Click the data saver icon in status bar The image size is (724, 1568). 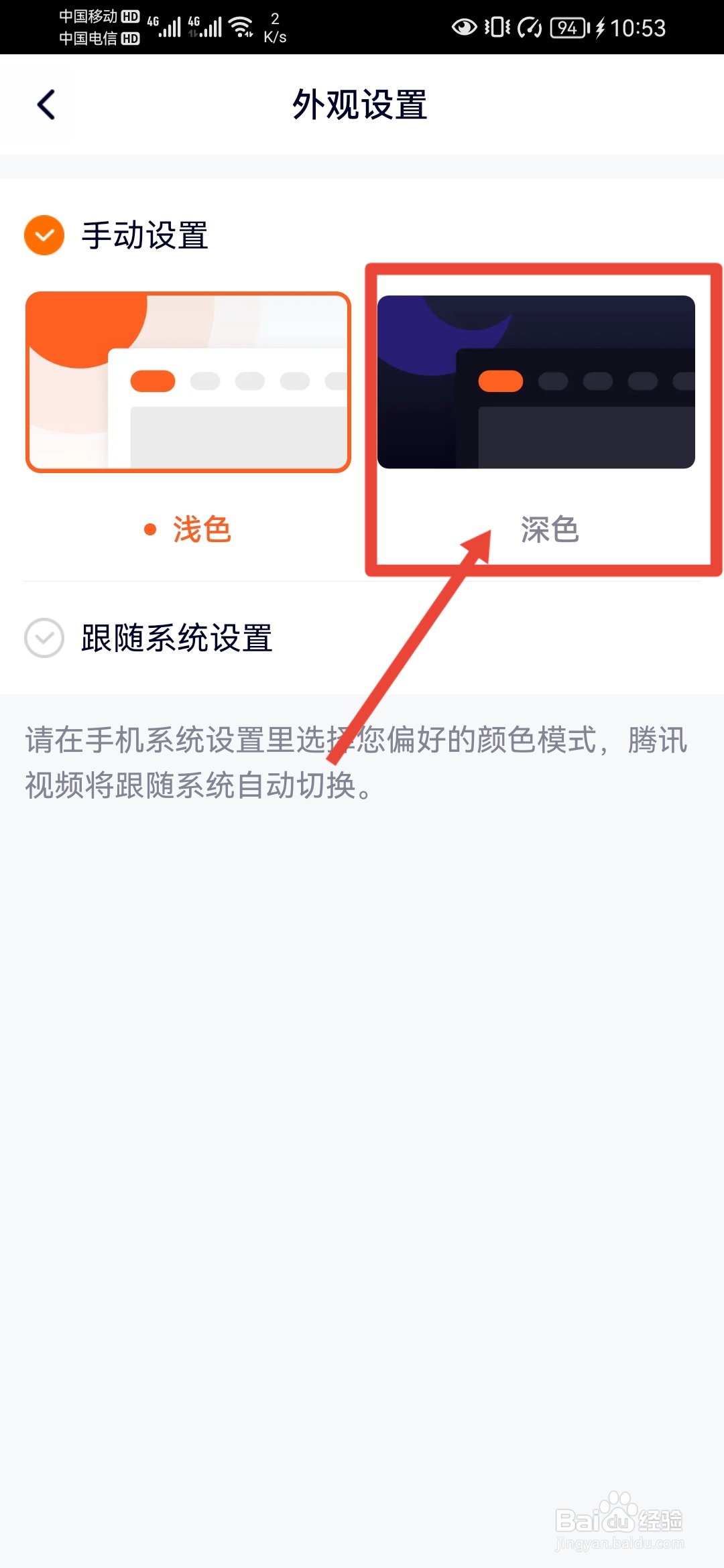pos(529,27)
